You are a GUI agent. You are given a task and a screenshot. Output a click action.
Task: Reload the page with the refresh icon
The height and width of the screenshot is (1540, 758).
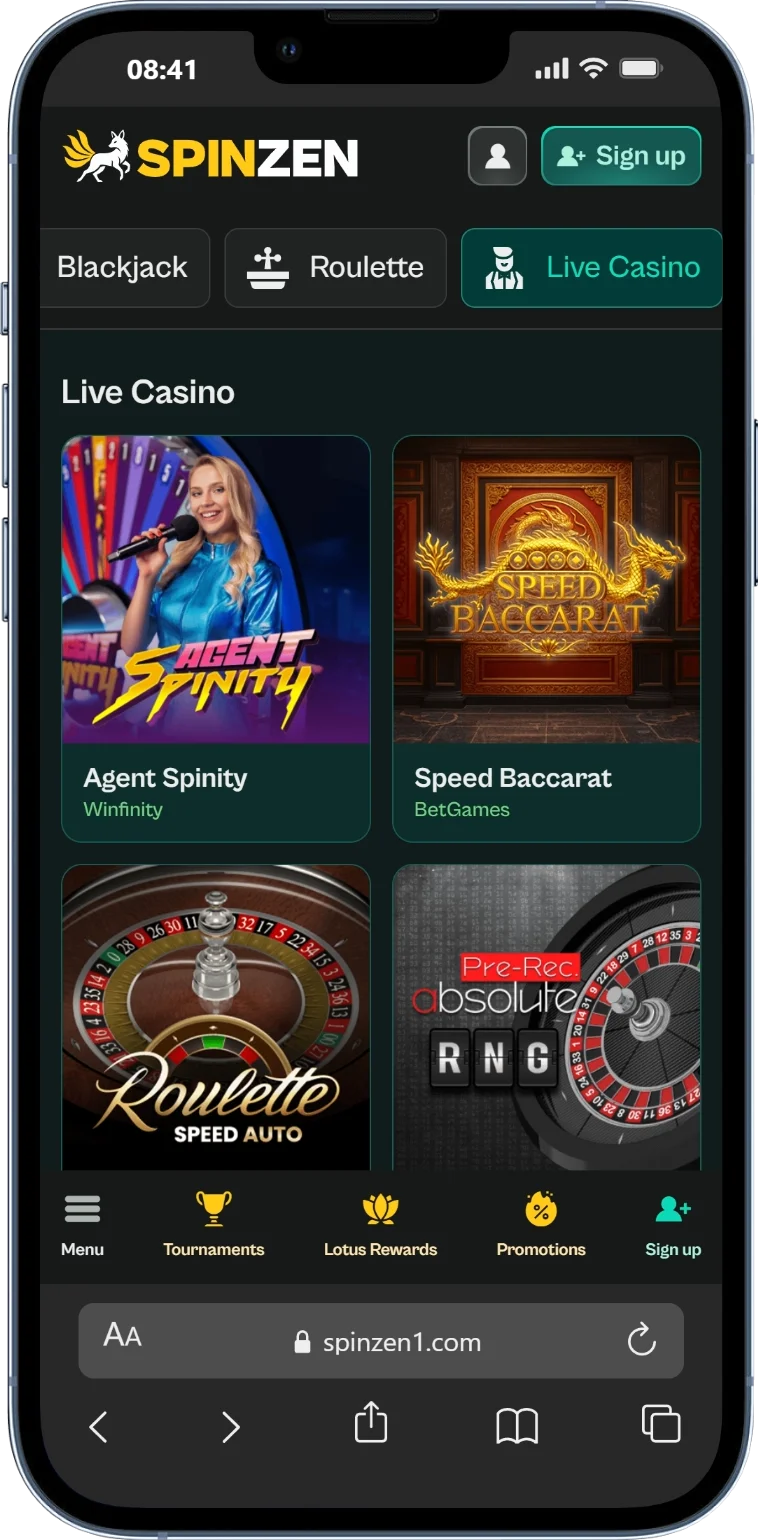click(x=641, y=1341)
